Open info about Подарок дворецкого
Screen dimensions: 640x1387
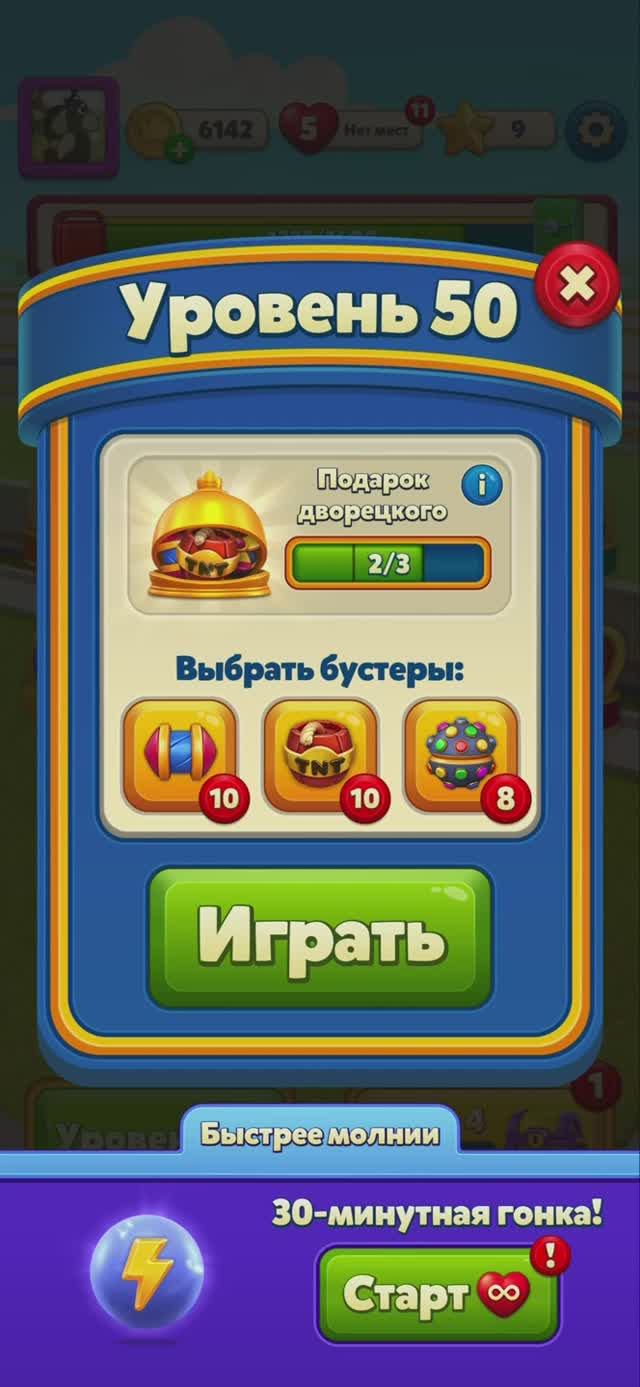click(482, 486)
